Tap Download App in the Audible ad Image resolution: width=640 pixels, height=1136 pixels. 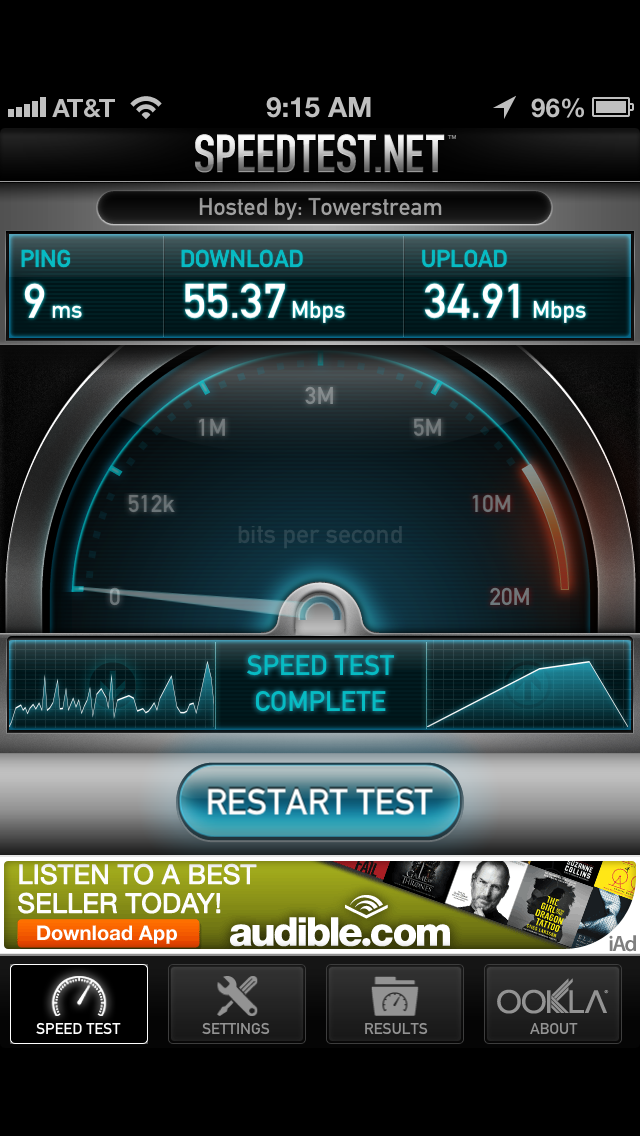(108, 933)
